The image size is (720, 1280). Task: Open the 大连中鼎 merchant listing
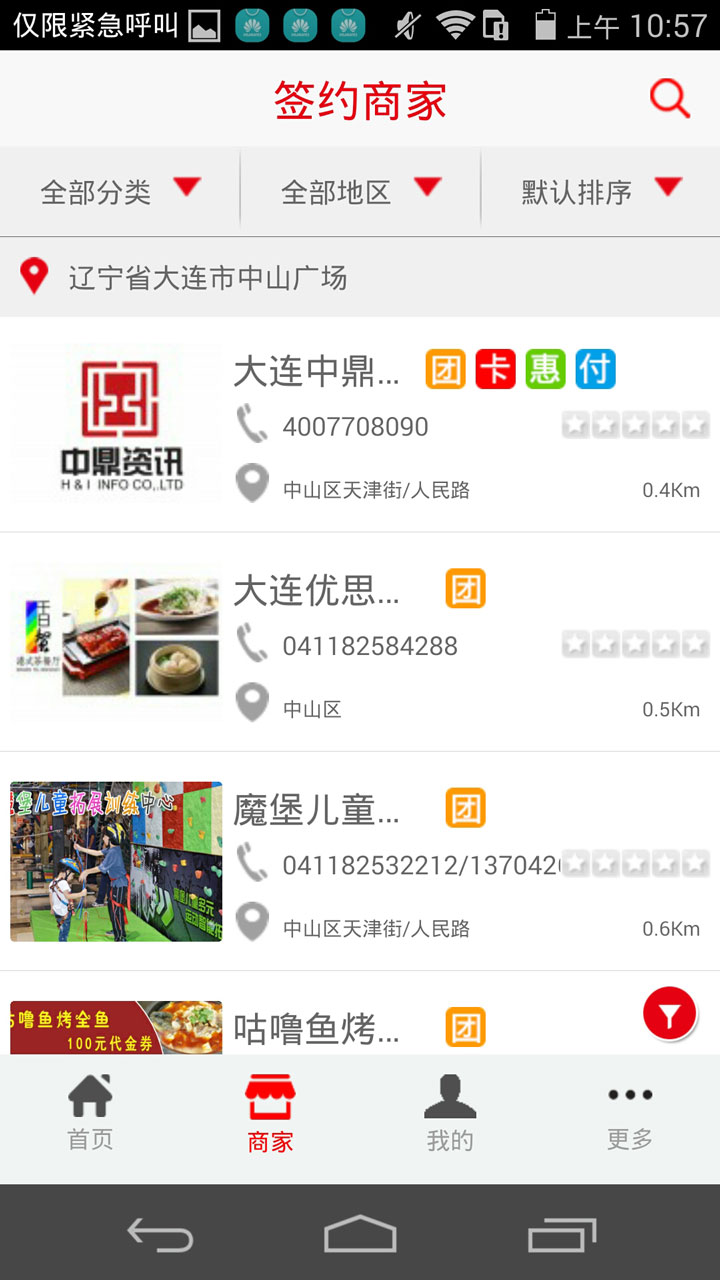pyautogui.click(x=360, y=425)
